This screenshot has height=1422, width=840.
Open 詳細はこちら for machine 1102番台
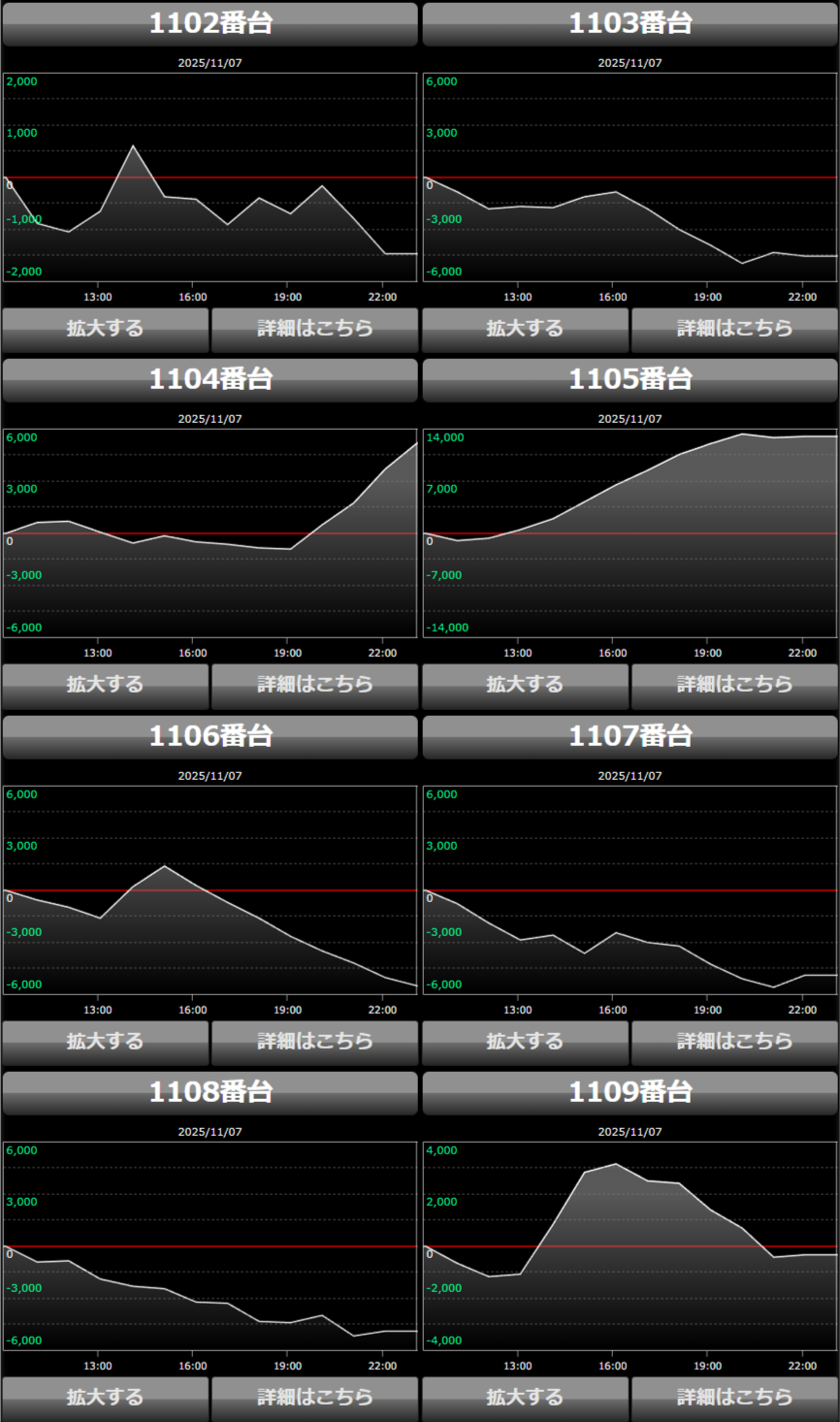(314, 329)
